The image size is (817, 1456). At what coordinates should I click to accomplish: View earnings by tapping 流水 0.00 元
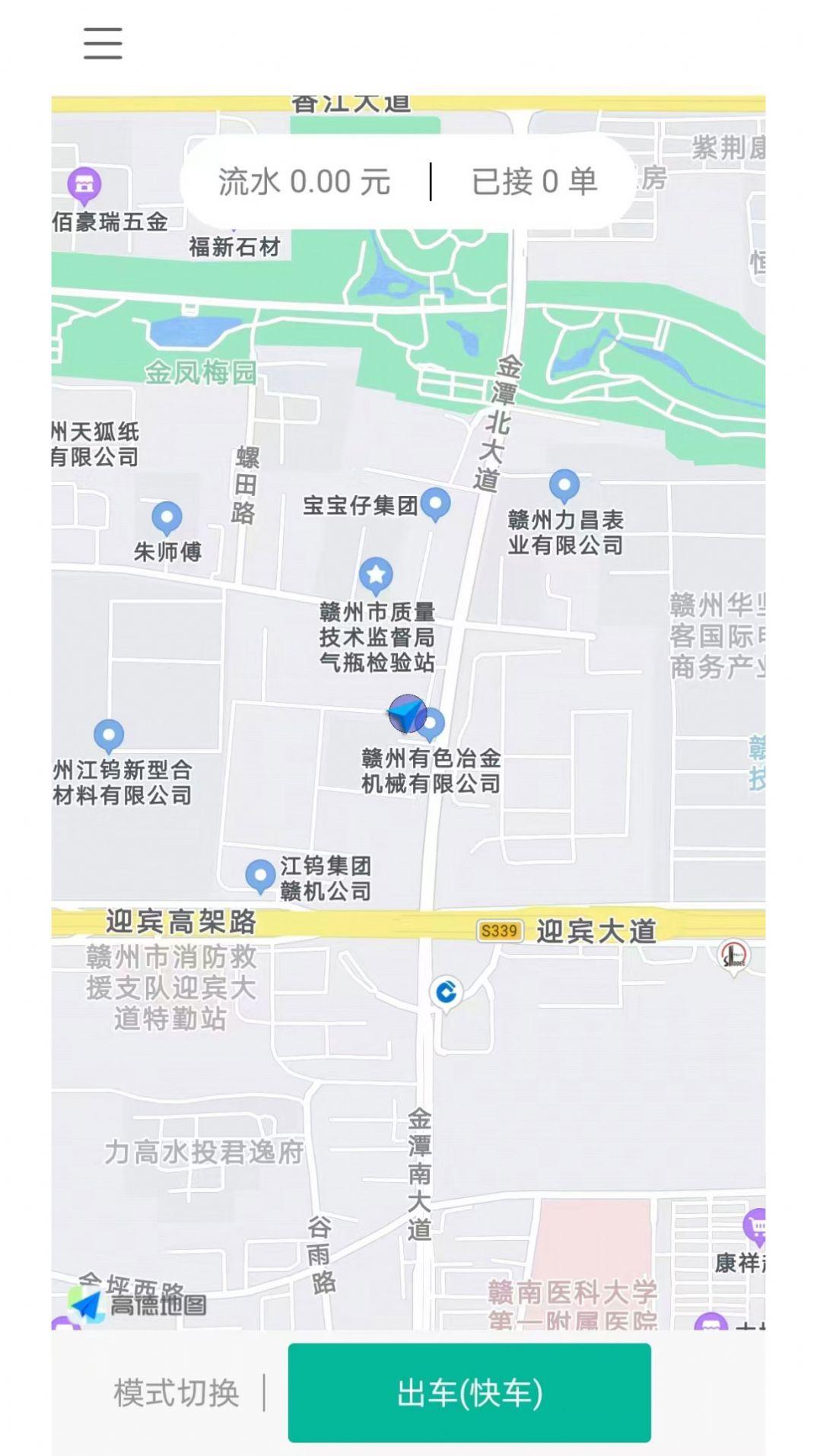pyautogui.click(x=301, y=179)
